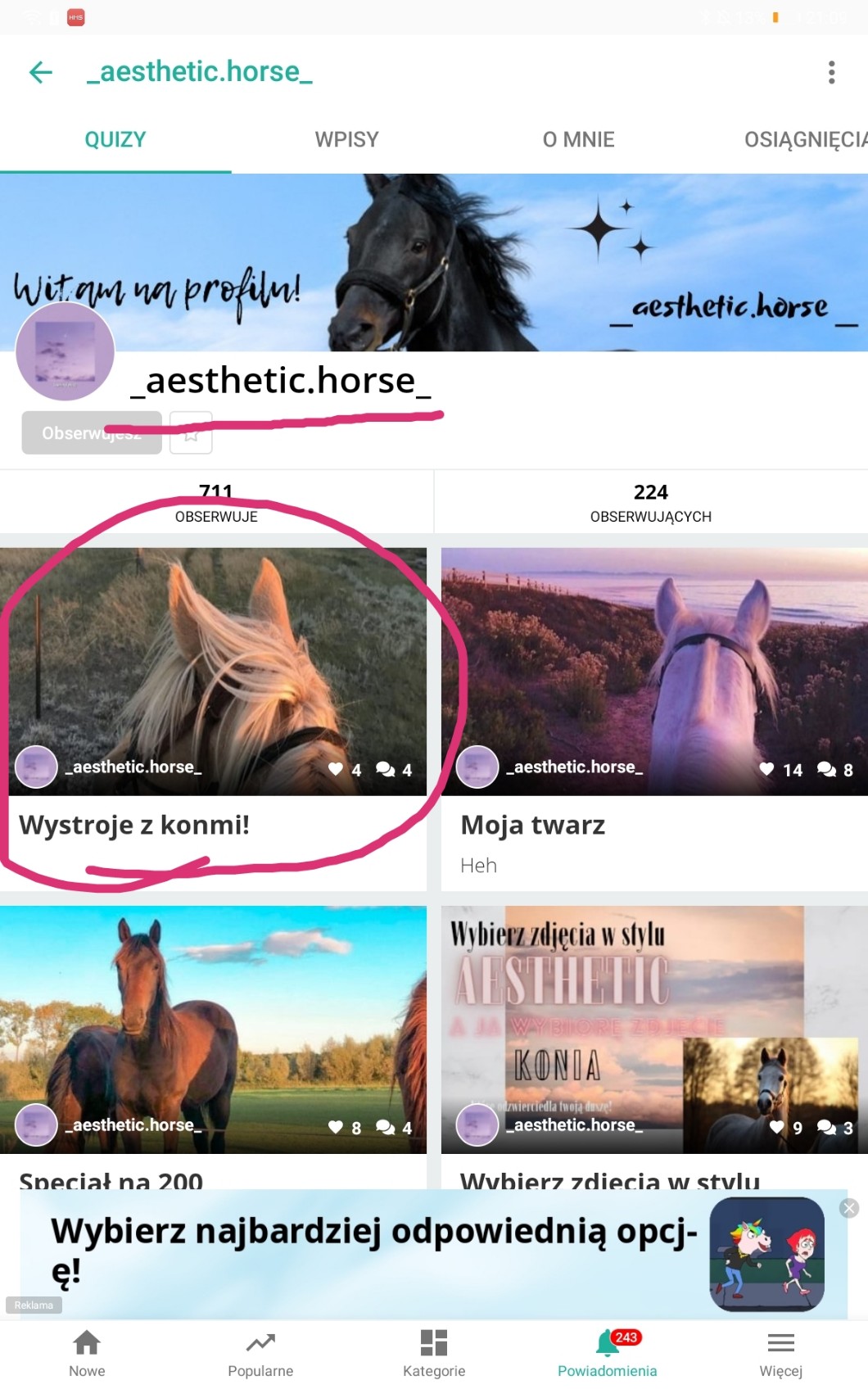Tap the star icon beside Obserwujesz
Viewport: 868px width, 1389px height.
tap(191, 433)
